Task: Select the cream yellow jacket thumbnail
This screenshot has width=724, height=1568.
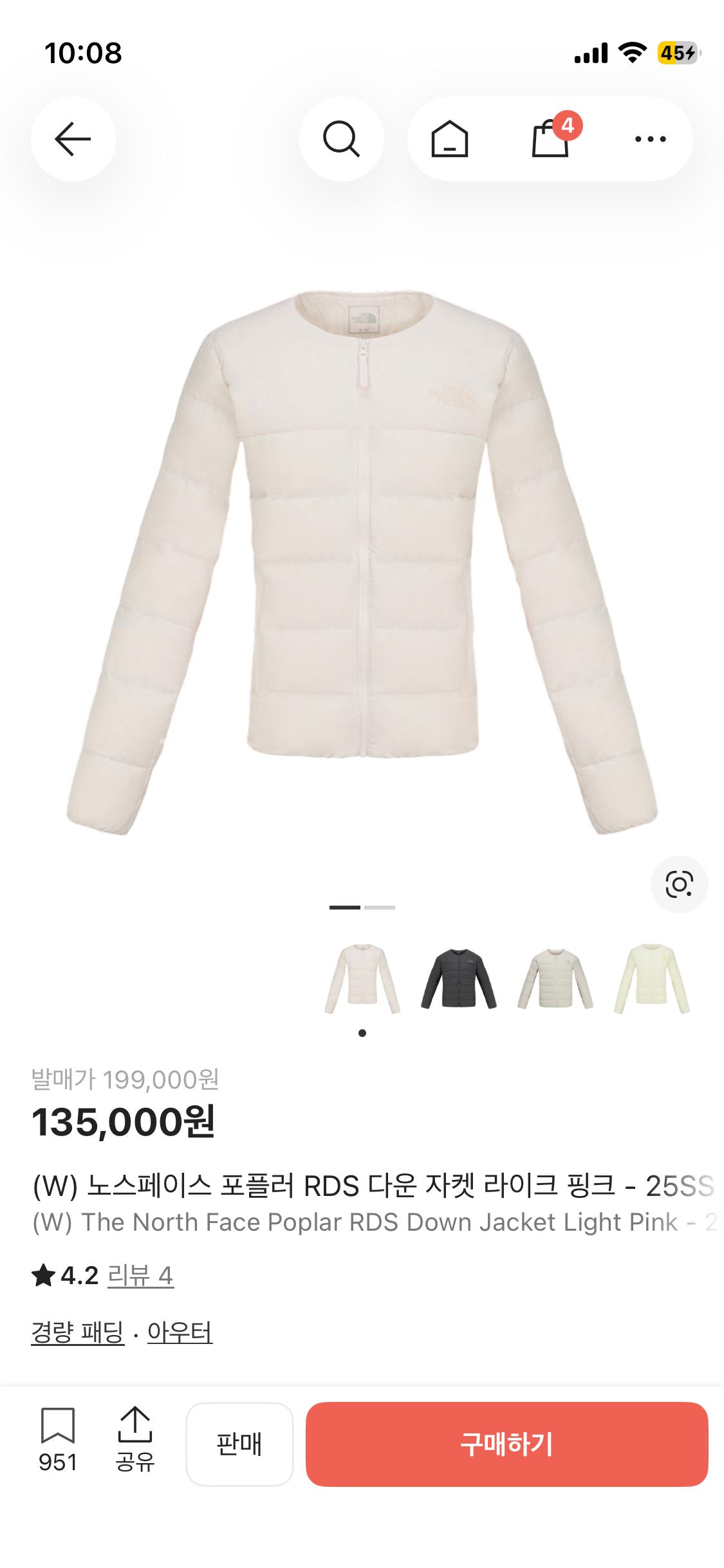Action: click(x=652, y=978)
